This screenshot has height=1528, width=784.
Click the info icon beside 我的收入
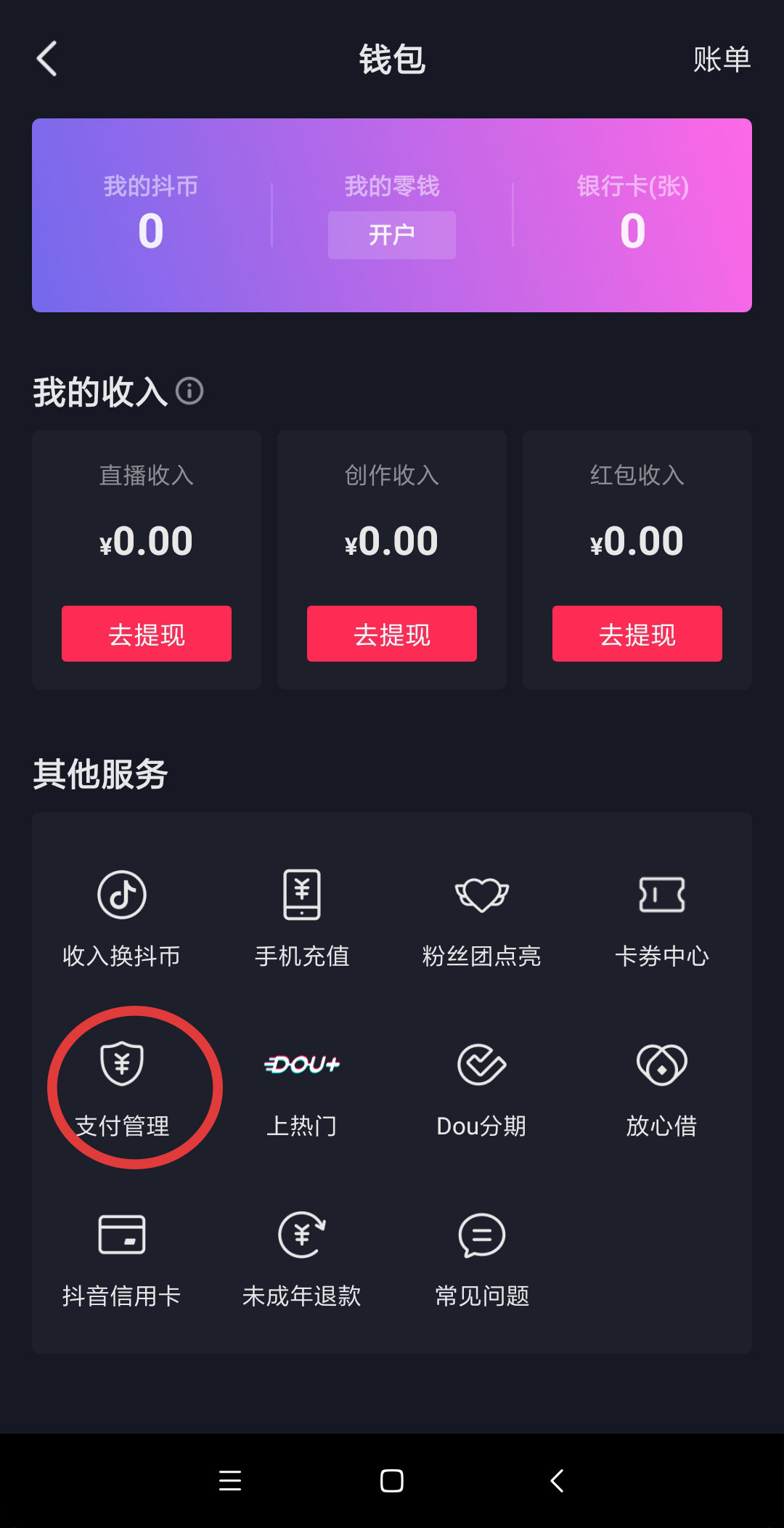pos(190,393)
